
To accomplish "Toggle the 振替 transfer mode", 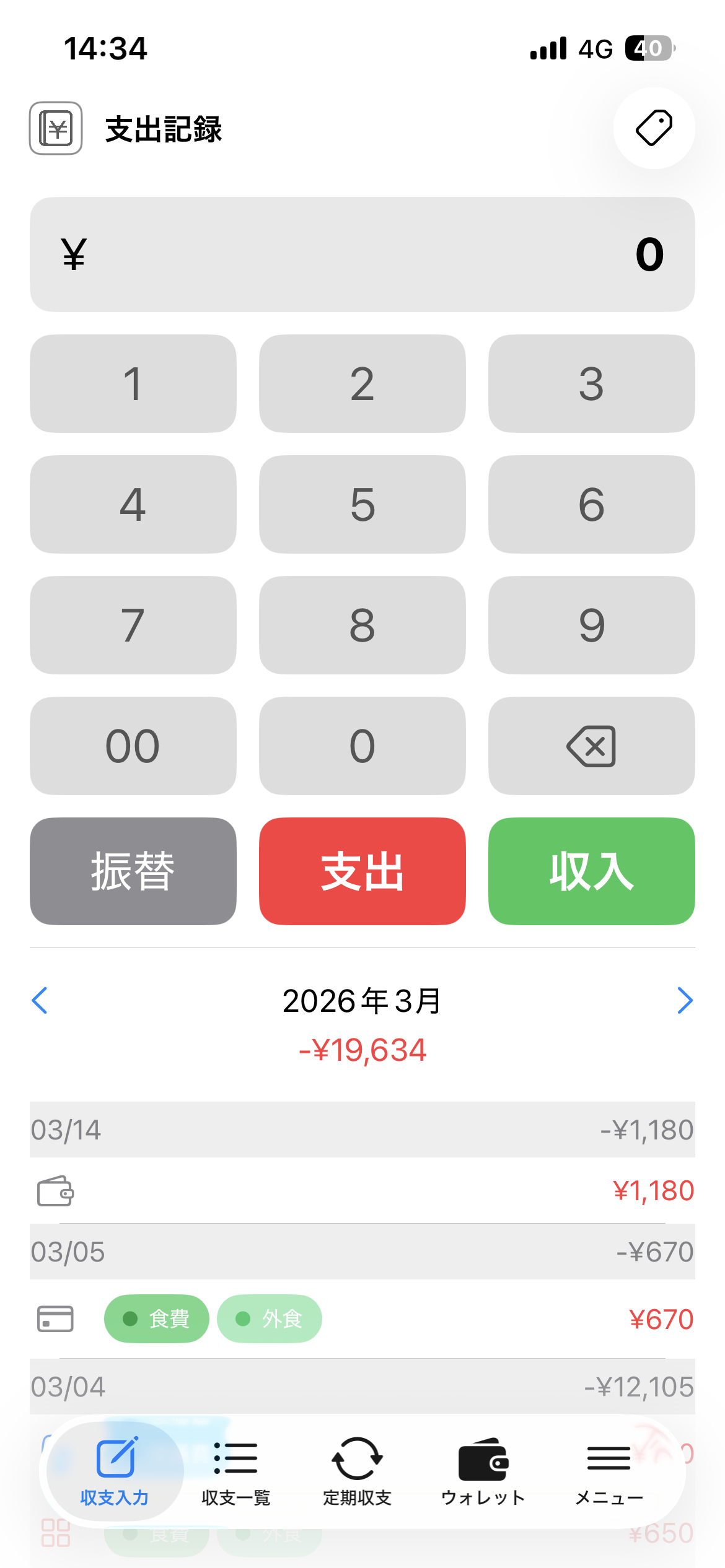I will 133,872.
